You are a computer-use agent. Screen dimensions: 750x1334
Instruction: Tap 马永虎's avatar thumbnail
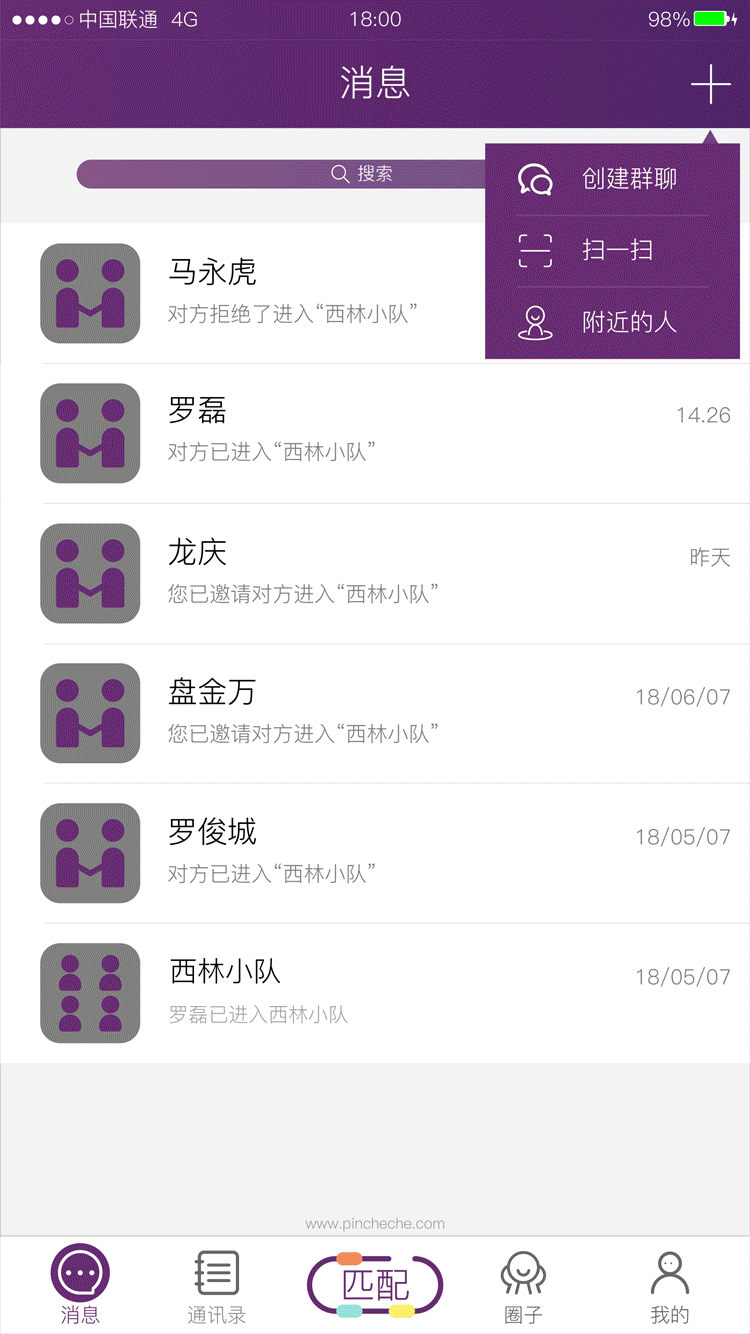click(90, 293)
